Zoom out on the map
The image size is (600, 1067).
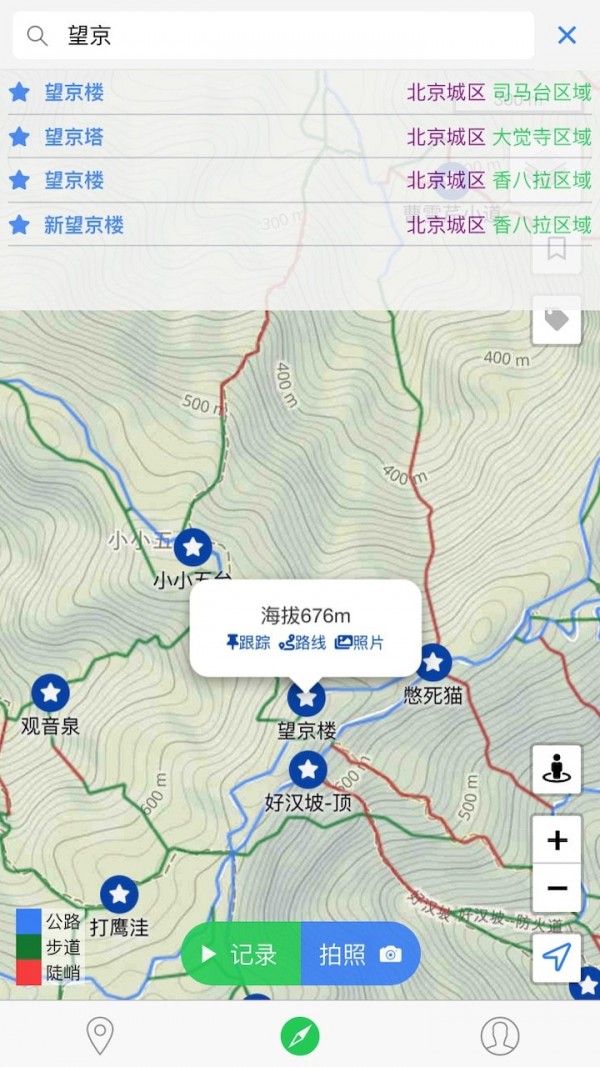coord(557,888)
